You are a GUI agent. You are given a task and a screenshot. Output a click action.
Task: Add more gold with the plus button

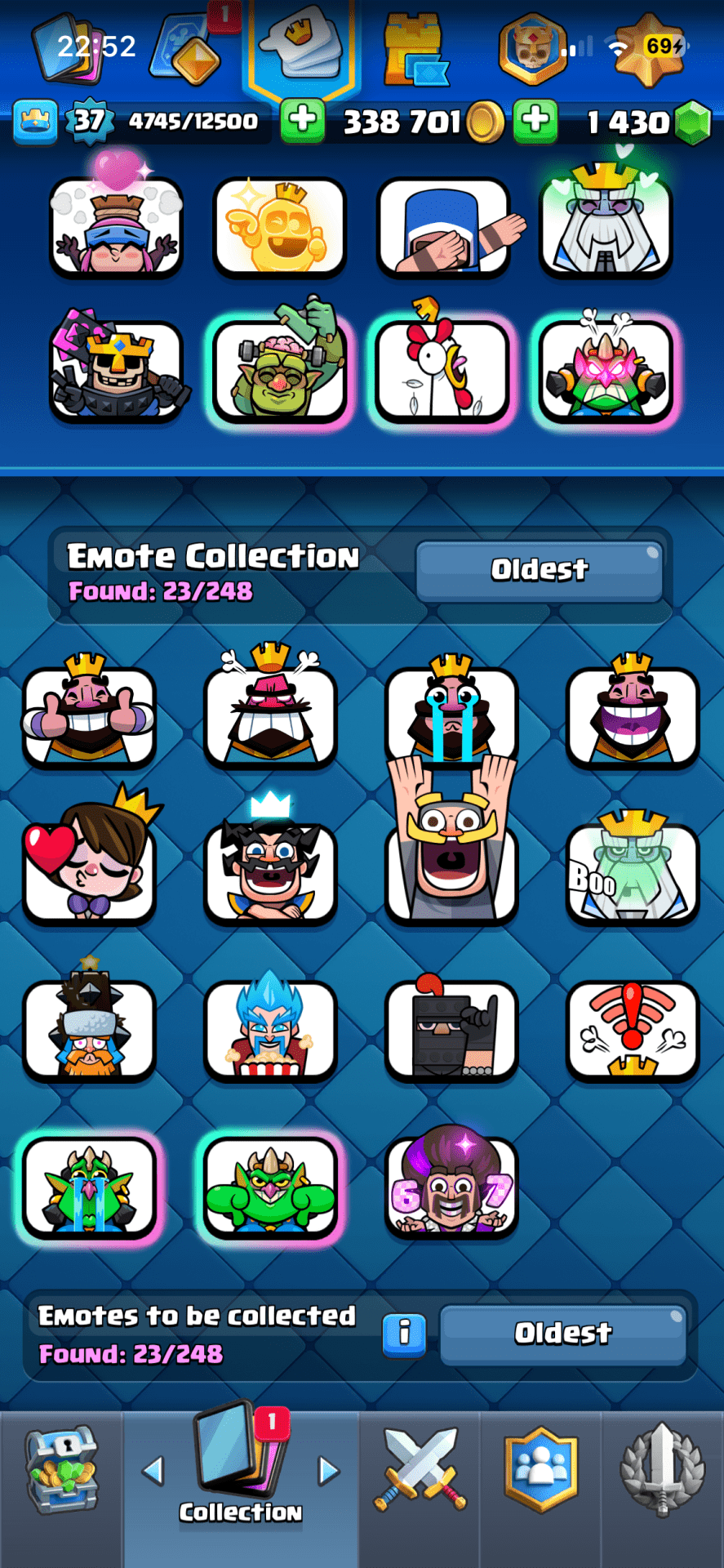coord(303,121)
